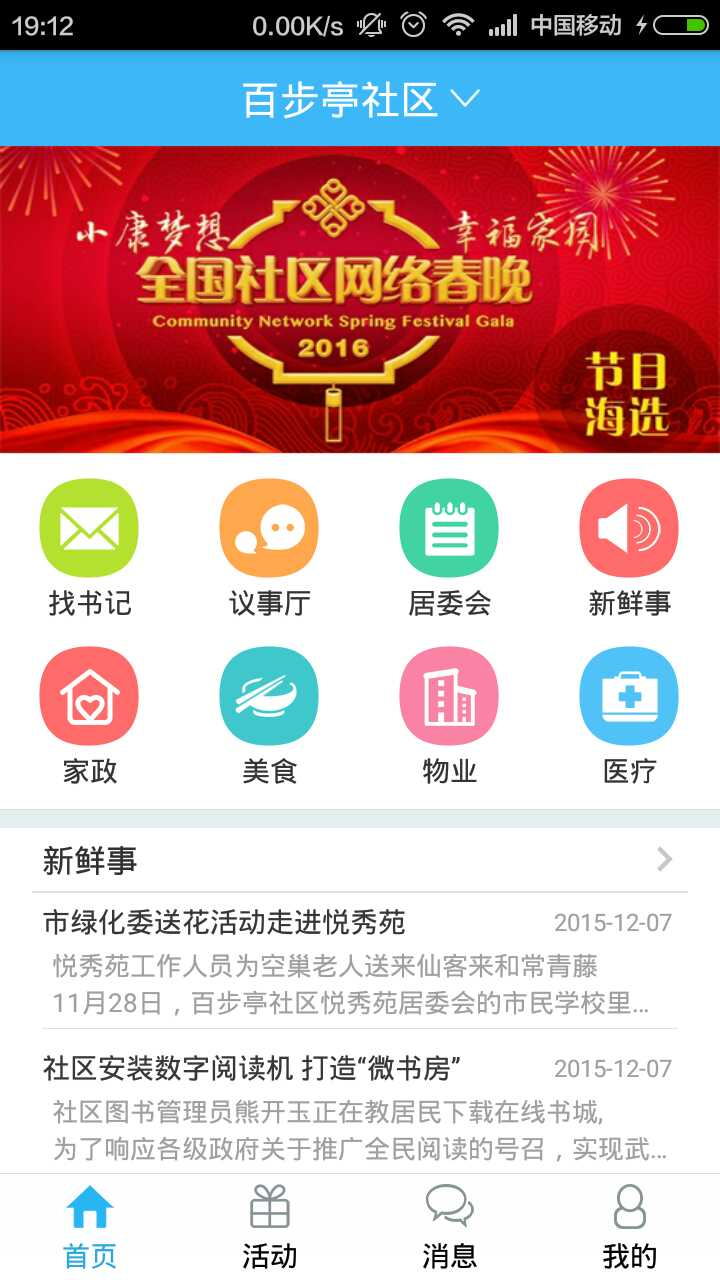Expand 新鲜事 list with chevron arrow
Viewport: 720px width, 1280px height.
tap(664, 860)
